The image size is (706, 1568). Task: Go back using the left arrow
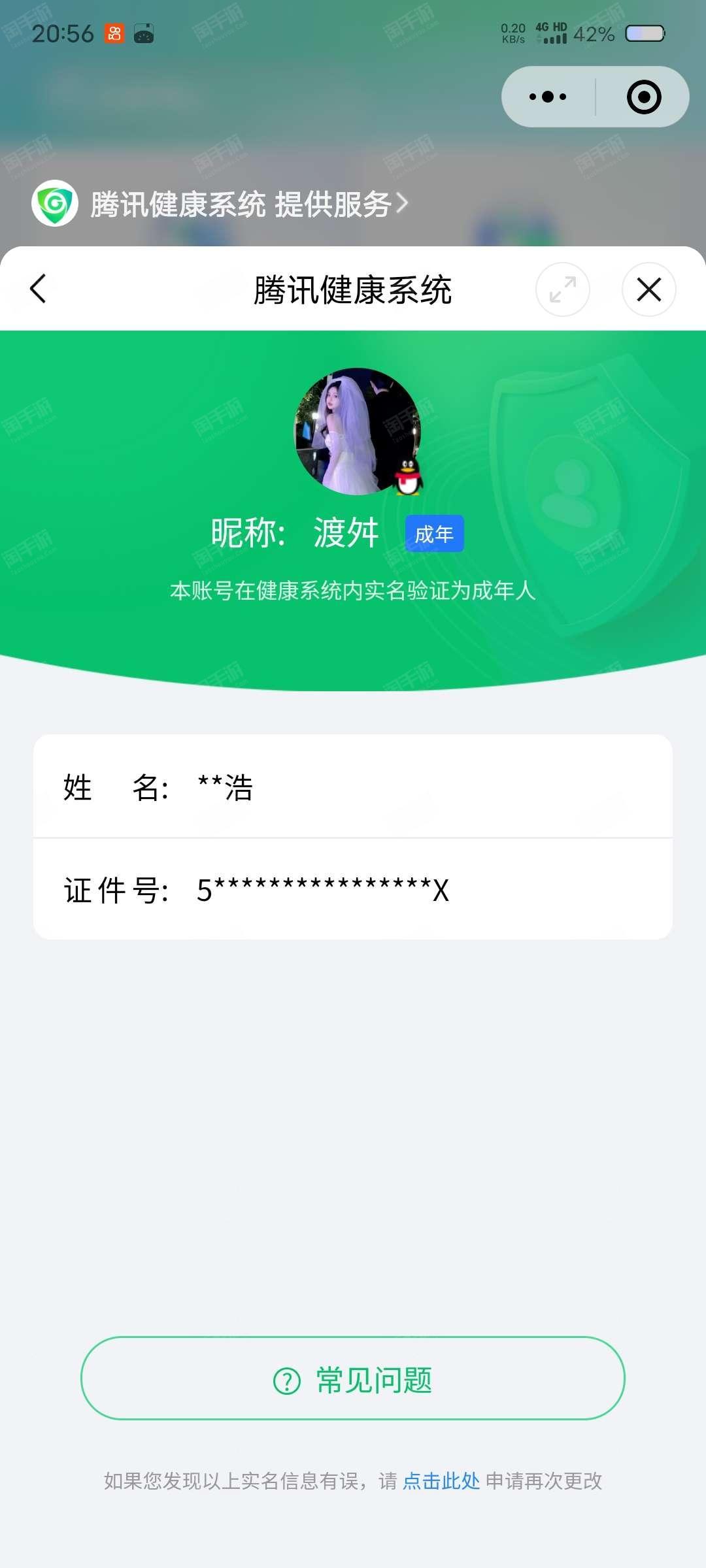39,289
